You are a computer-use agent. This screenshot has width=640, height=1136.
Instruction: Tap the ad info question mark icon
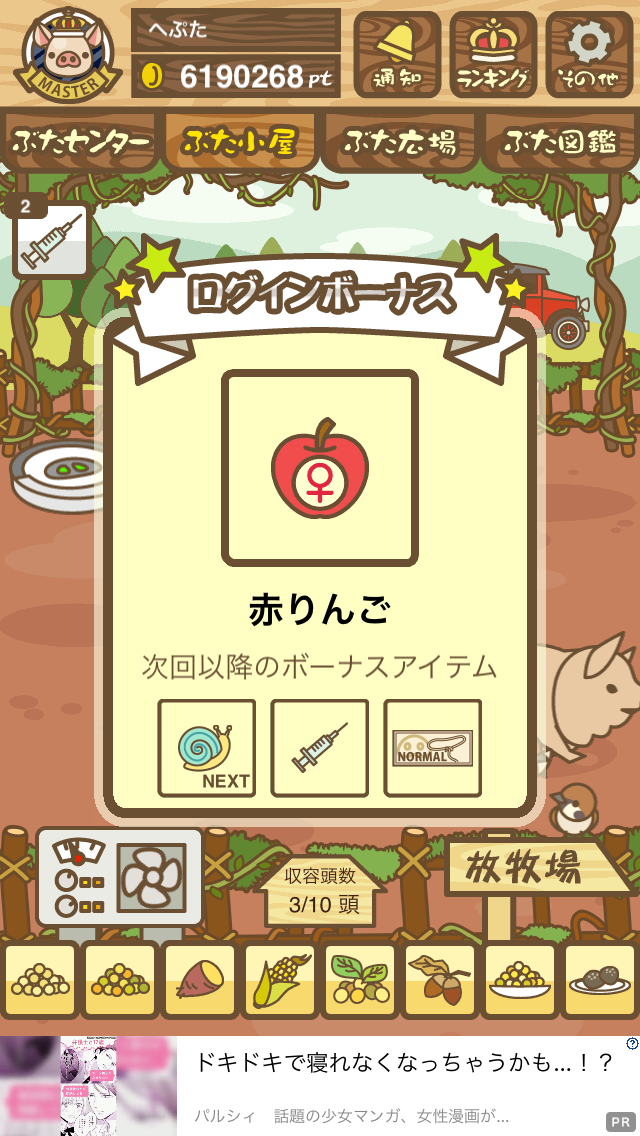632,1043
